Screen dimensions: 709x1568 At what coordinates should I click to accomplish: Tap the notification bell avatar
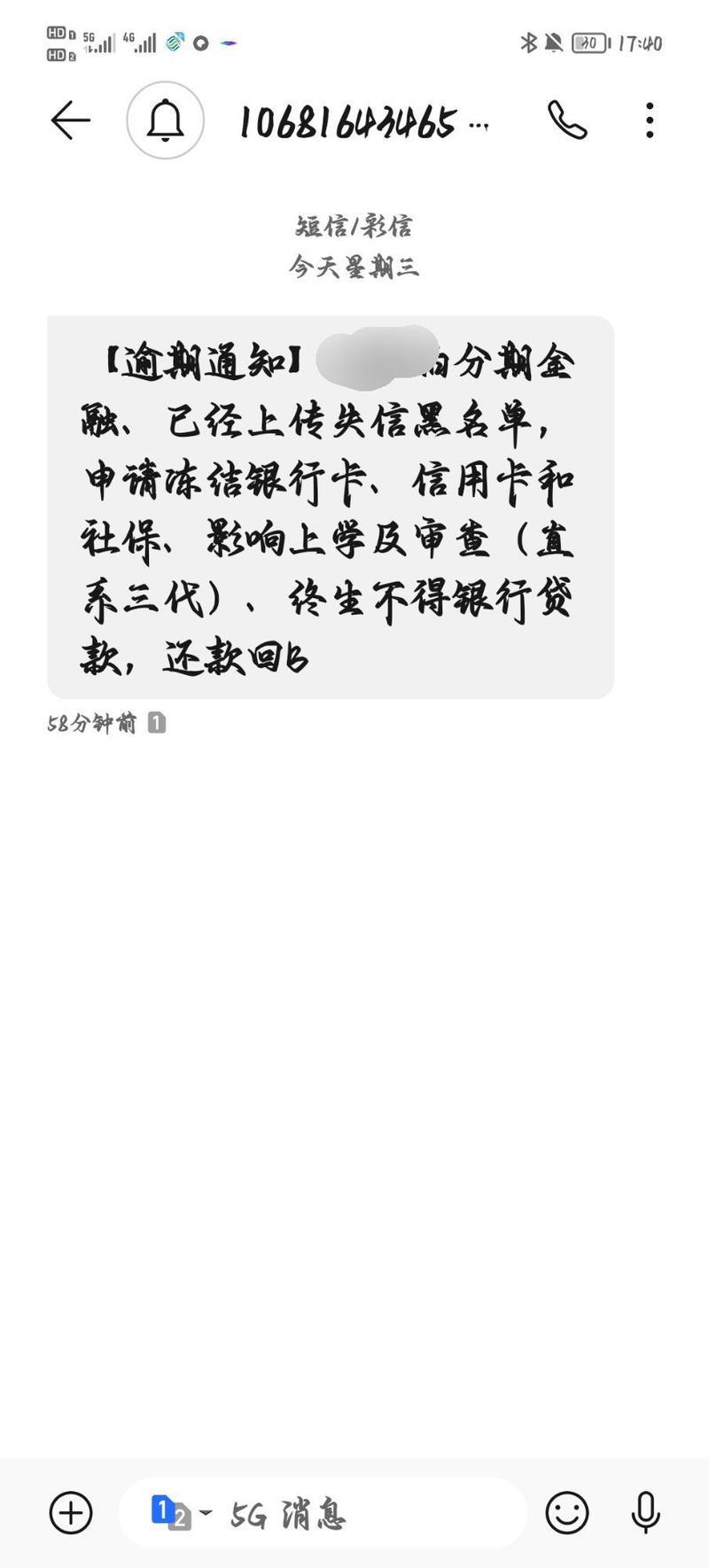(x=166, y=119)
